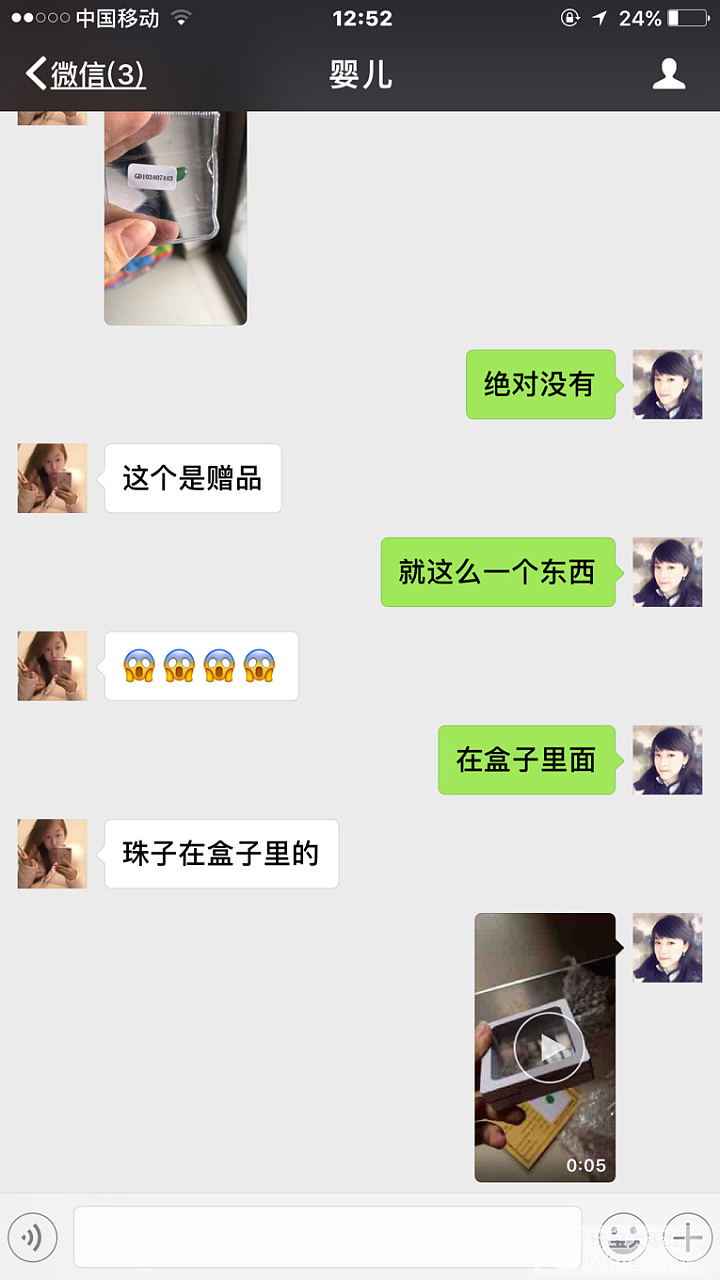The image size is (720, 1280).
Task: Play the 0:05 video message
Action: pyautogui.click(x=545, y=1047)
